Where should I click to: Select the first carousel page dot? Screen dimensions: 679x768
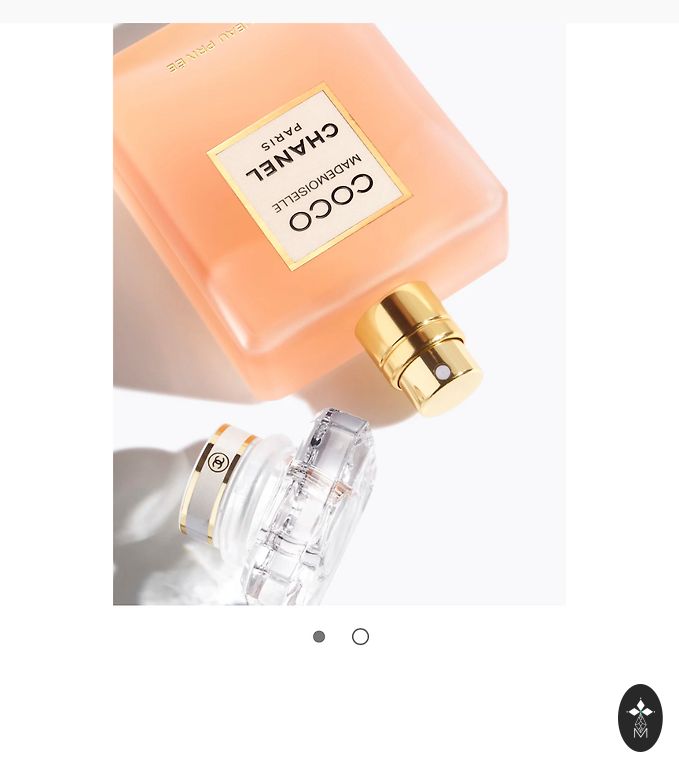click(x=319, y=637)
